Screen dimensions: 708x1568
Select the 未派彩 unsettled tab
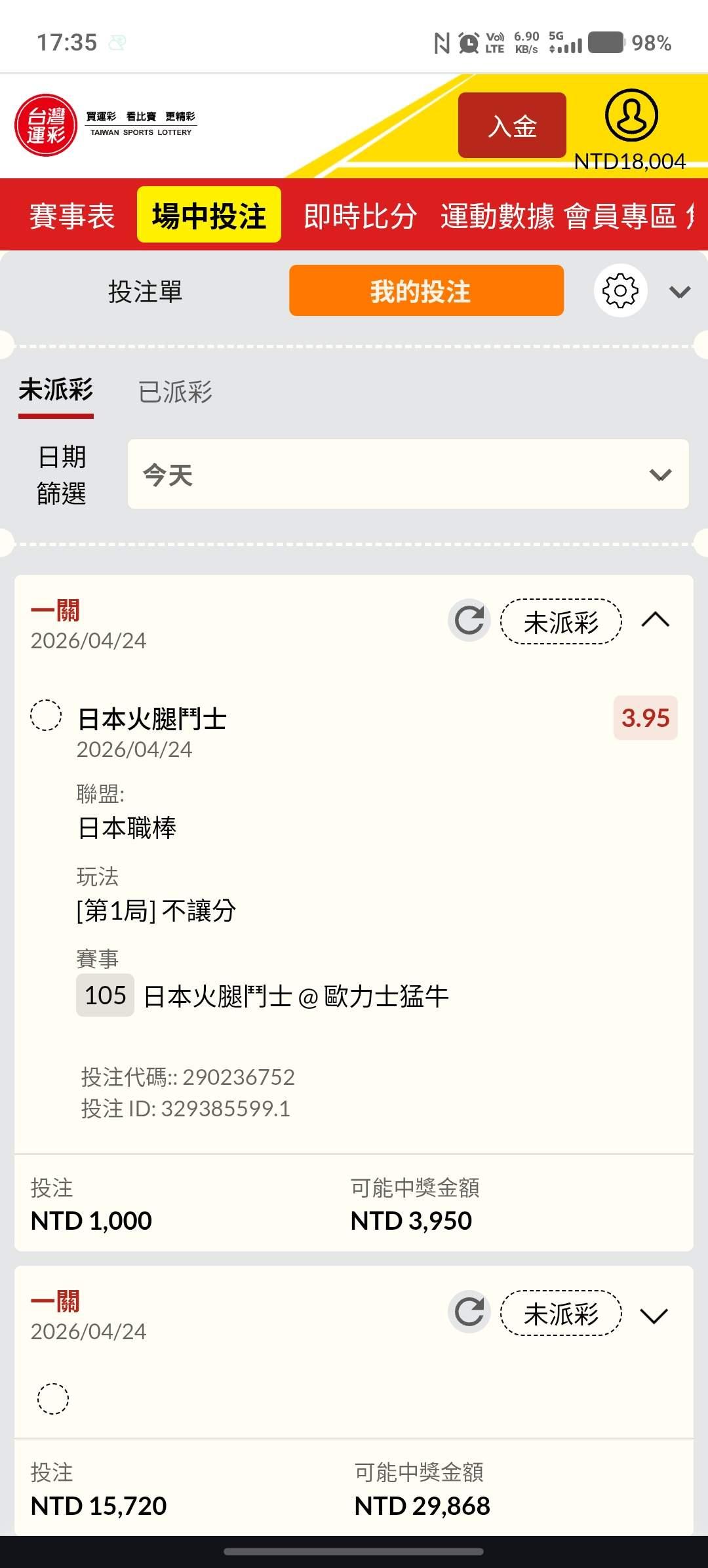point(56,390)
